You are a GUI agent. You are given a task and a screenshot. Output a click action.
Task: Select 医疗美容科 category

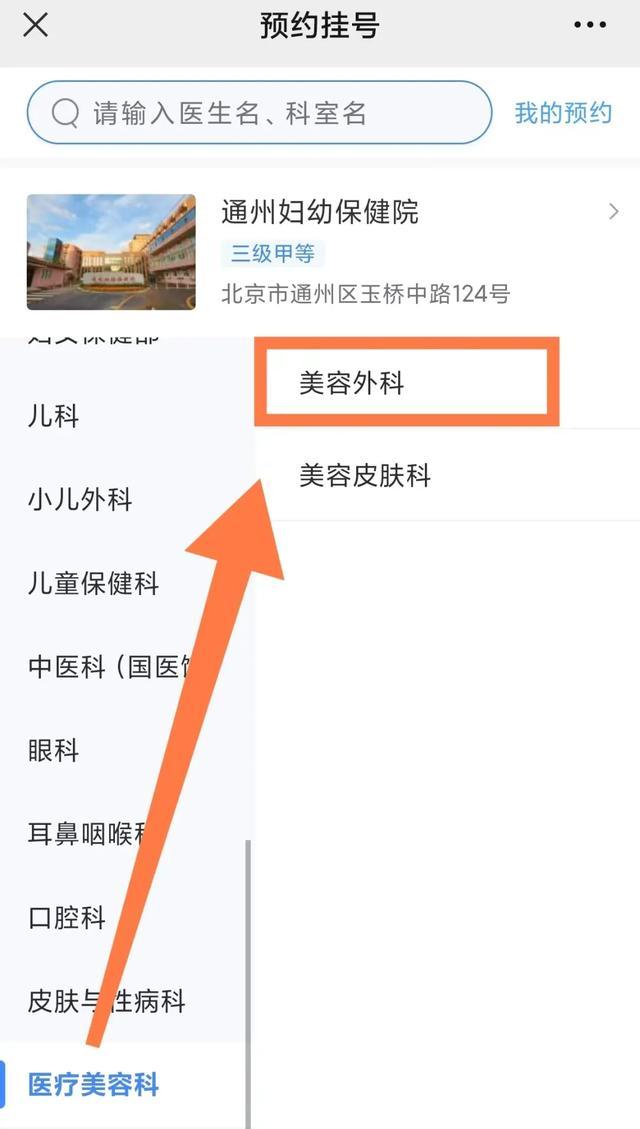(127, 1085)
